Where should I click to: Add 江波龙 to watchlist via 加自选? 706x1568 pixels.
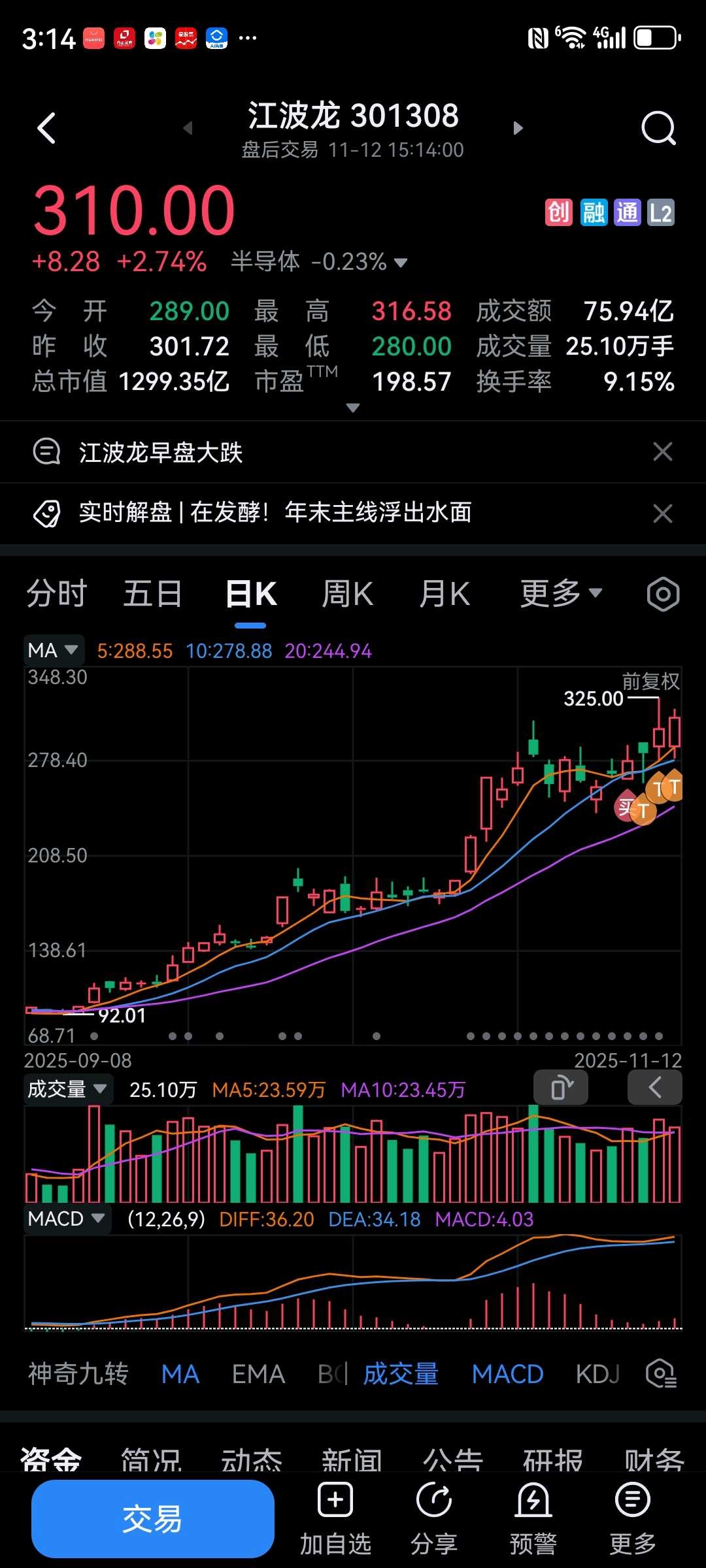click(333, 1516)
